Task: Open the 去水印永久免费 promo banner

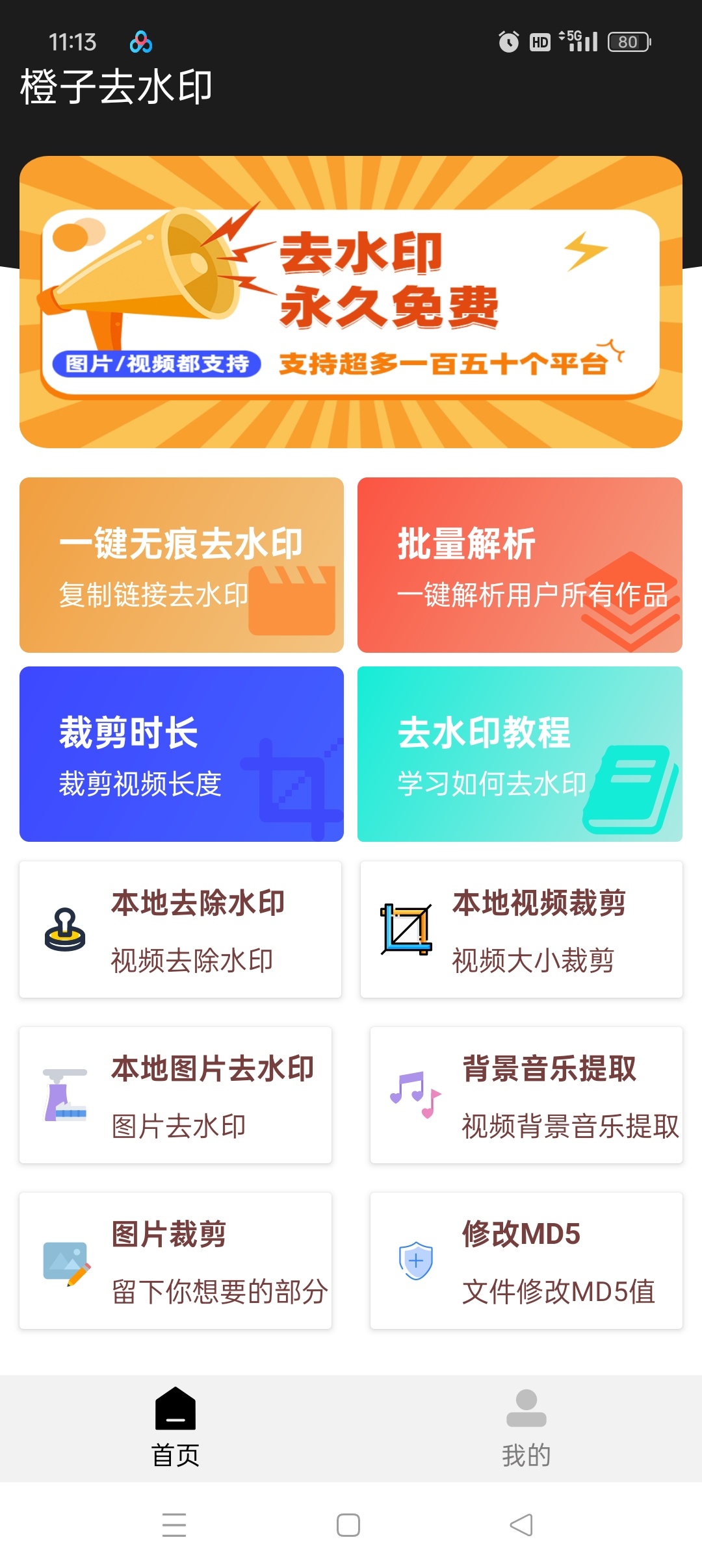Action: 351,302
